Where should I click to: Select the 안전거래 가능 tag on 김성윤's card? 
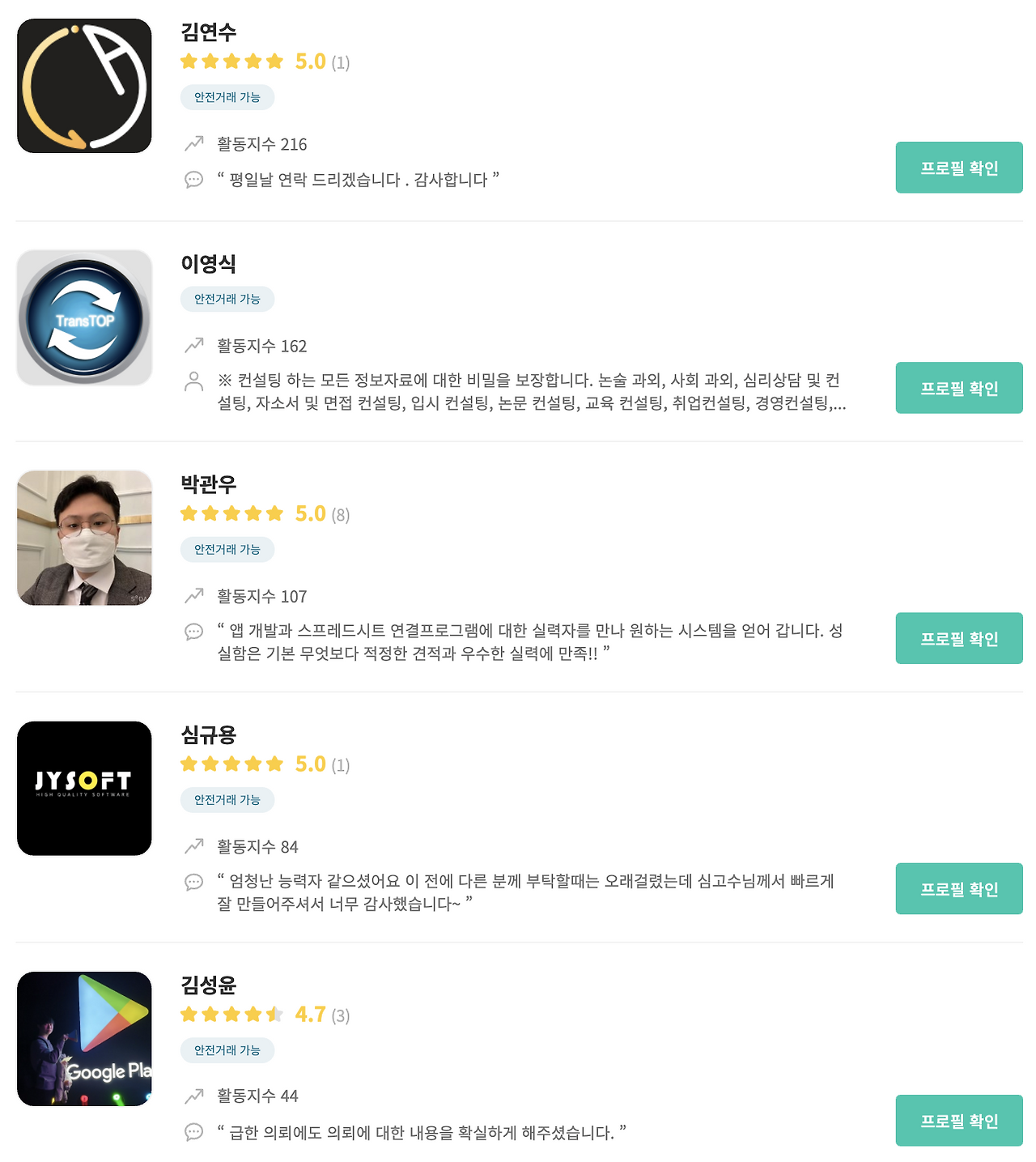coord(227,1050)
